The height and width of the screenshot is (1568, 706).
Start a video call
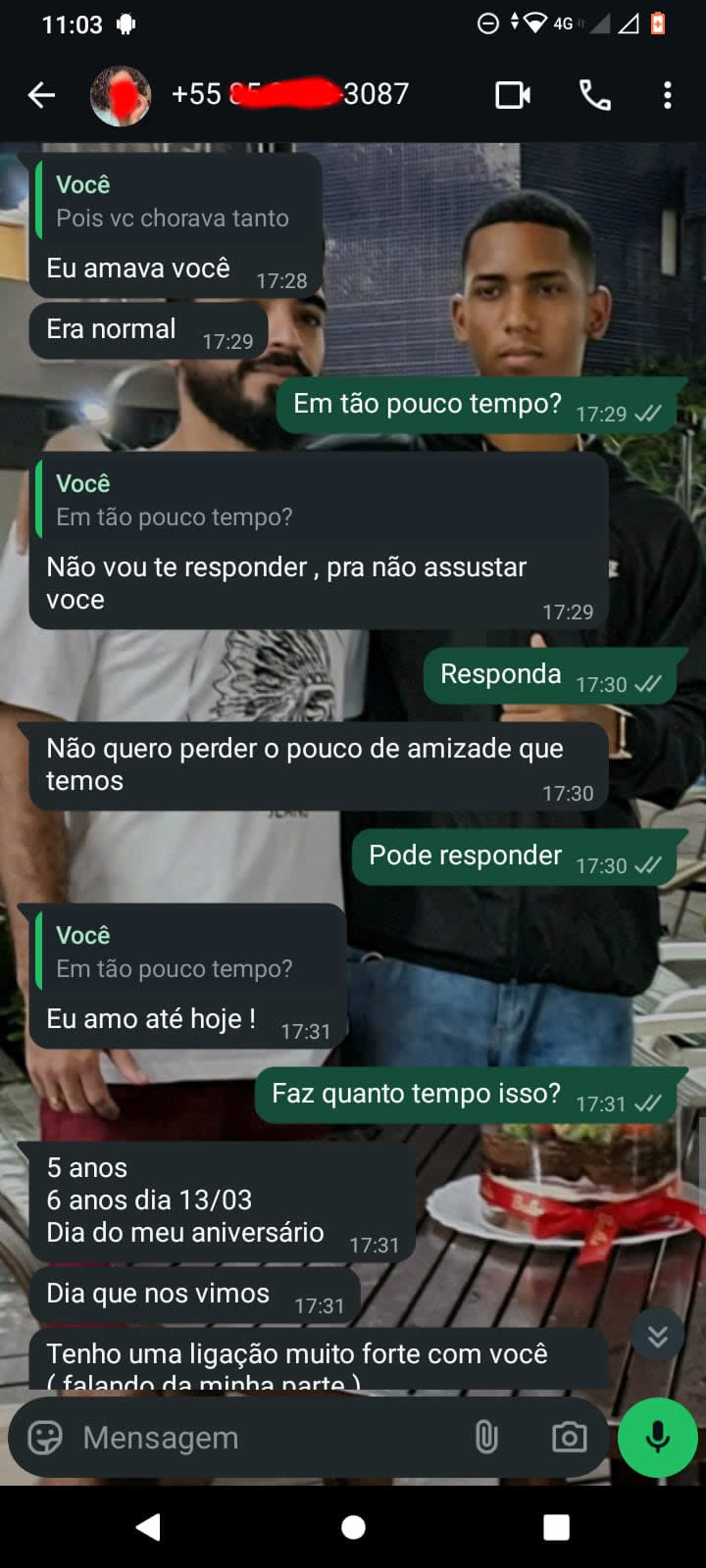pos(513,95)
